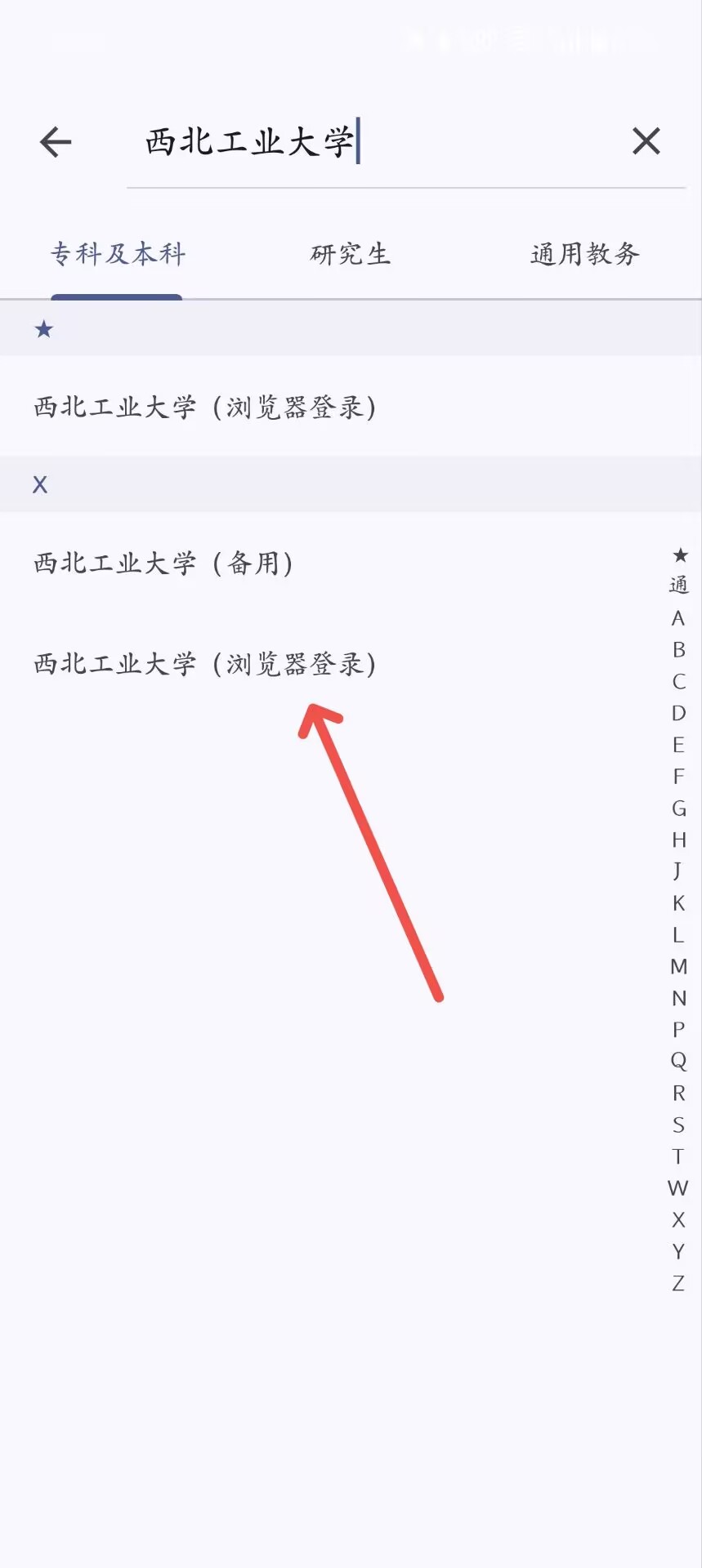Clear the search text with the X
702x1568 pixels.
[646, 142]
